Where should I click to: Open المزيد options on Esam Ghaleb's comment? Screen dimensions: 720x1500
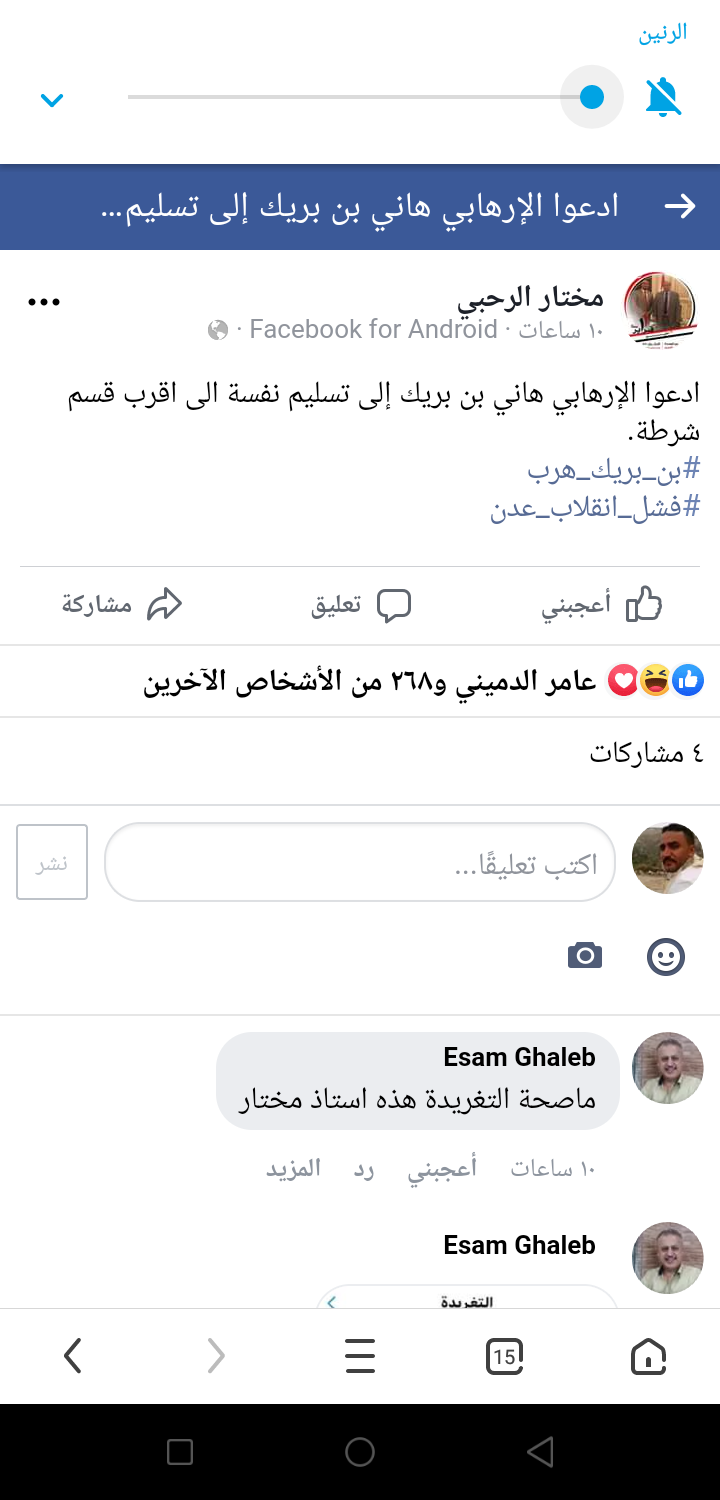293,1168
